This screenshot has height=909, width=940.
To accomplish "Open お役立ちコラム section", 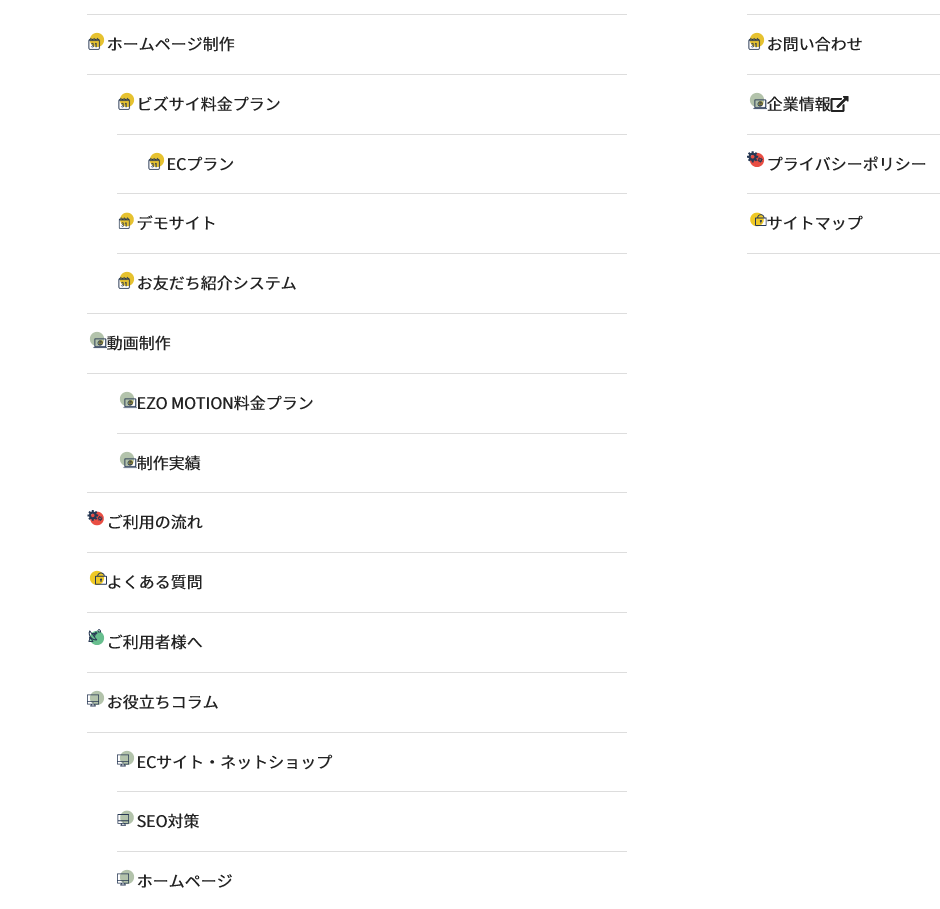I will tap(162, 702).
